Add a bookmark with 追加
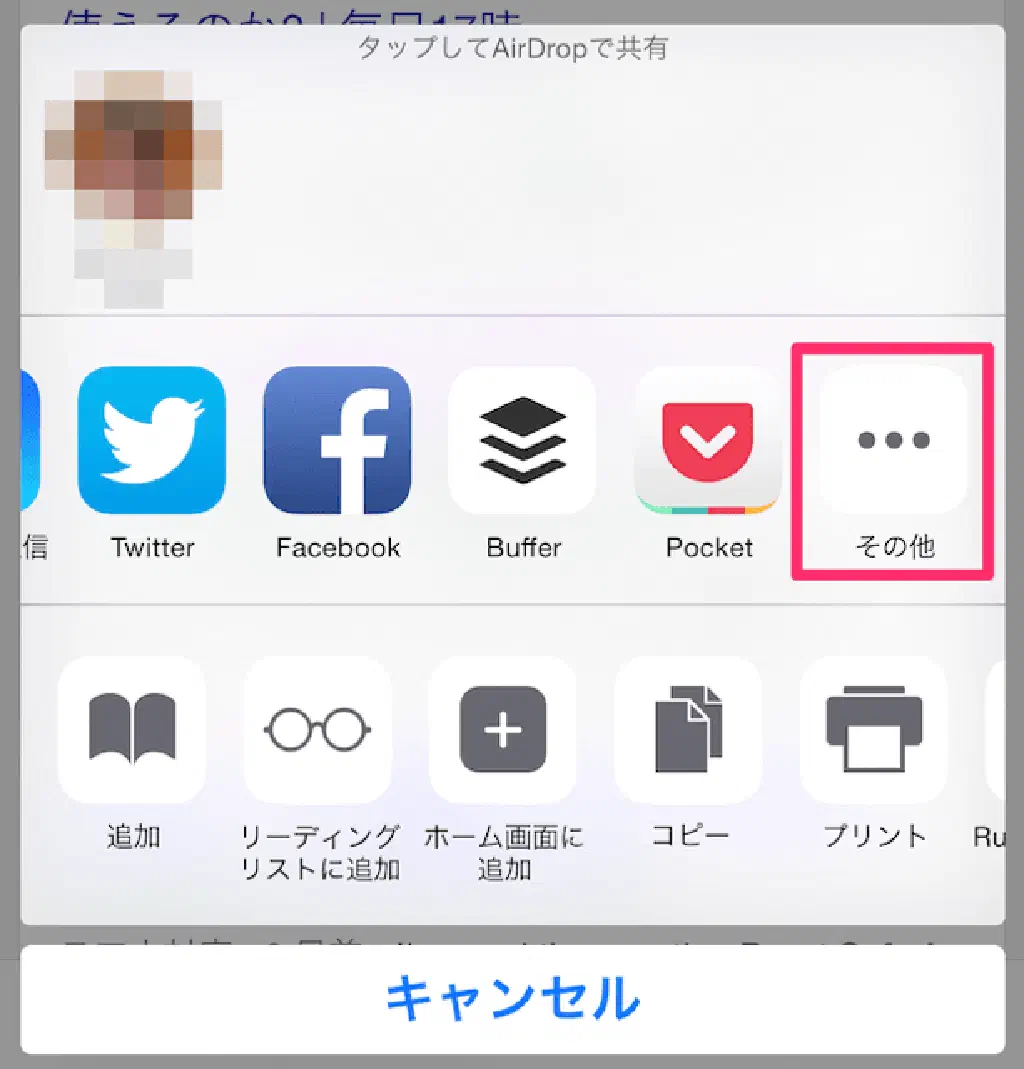 (132, 731)
